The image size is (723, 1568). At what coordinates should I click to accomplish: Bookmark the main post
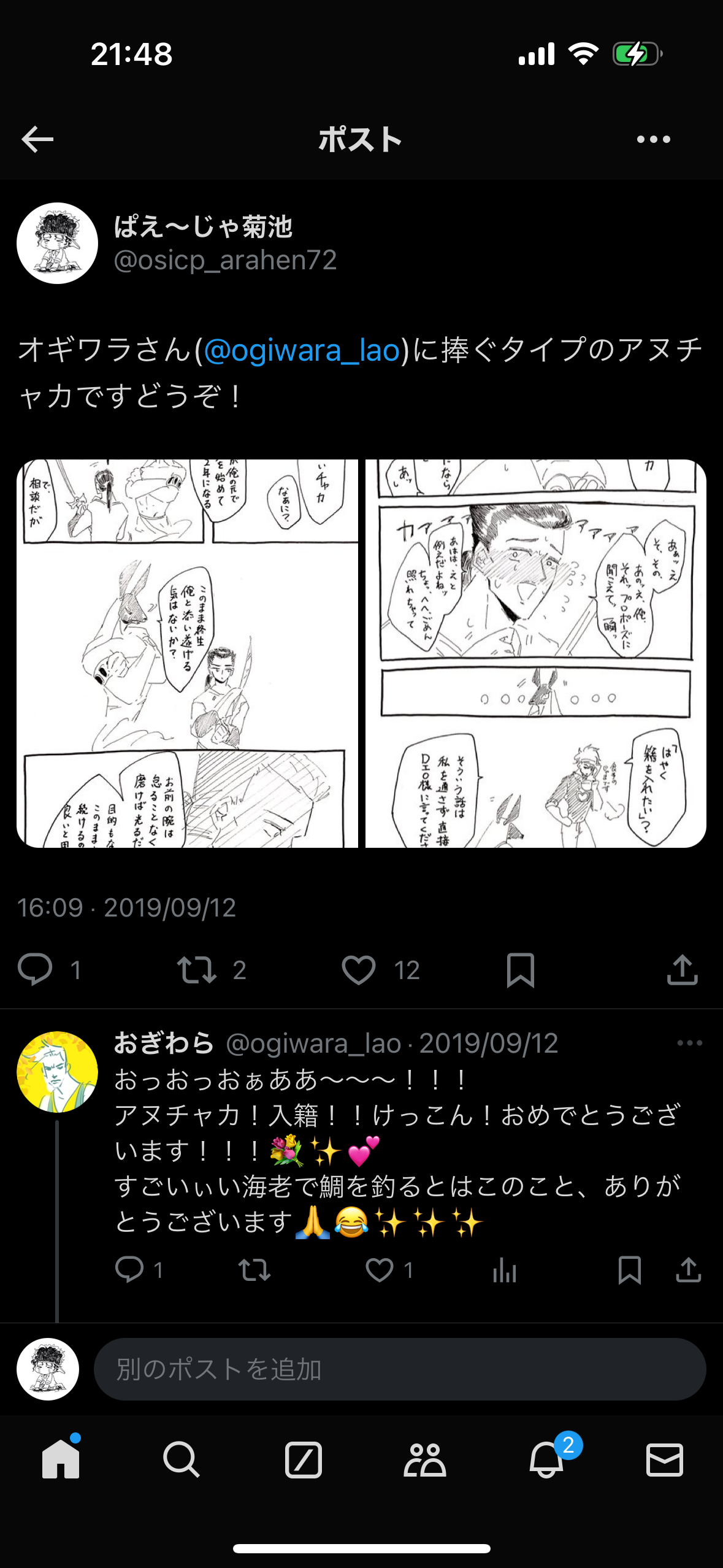(x=520, y=970)
